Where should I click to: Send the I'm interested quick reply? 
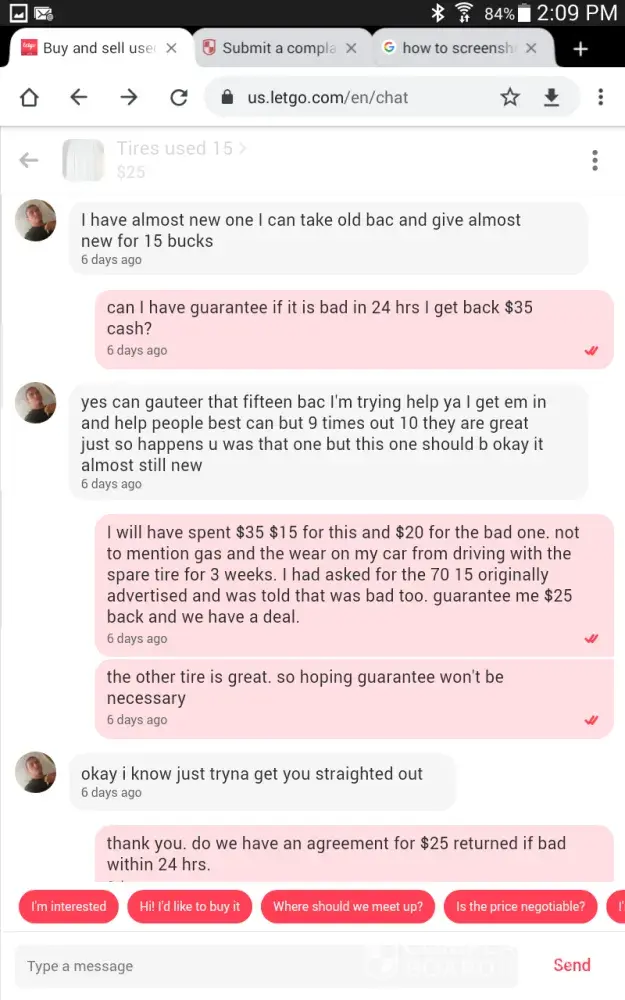pos(68,907)
